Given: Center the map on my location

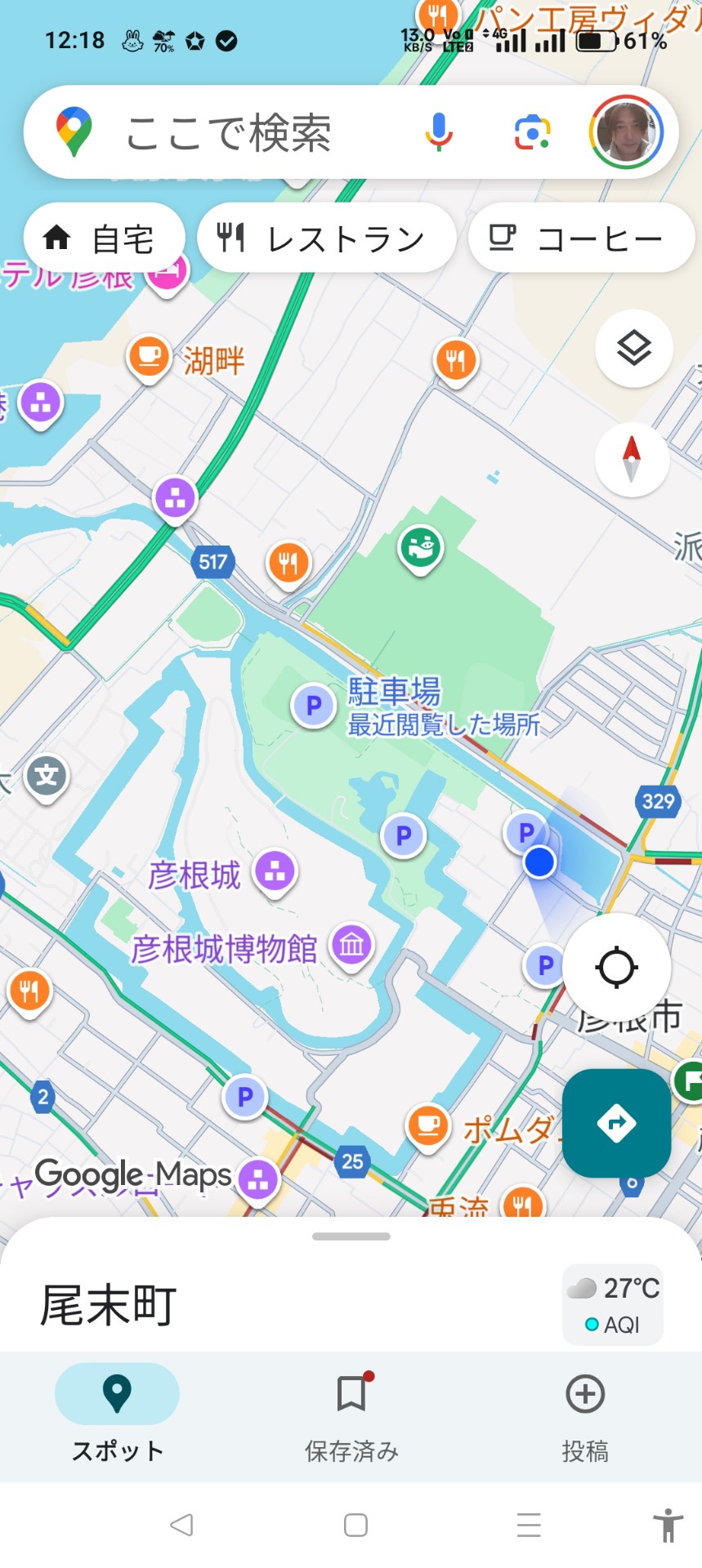Looking at the screenshot, I should 616,968.
